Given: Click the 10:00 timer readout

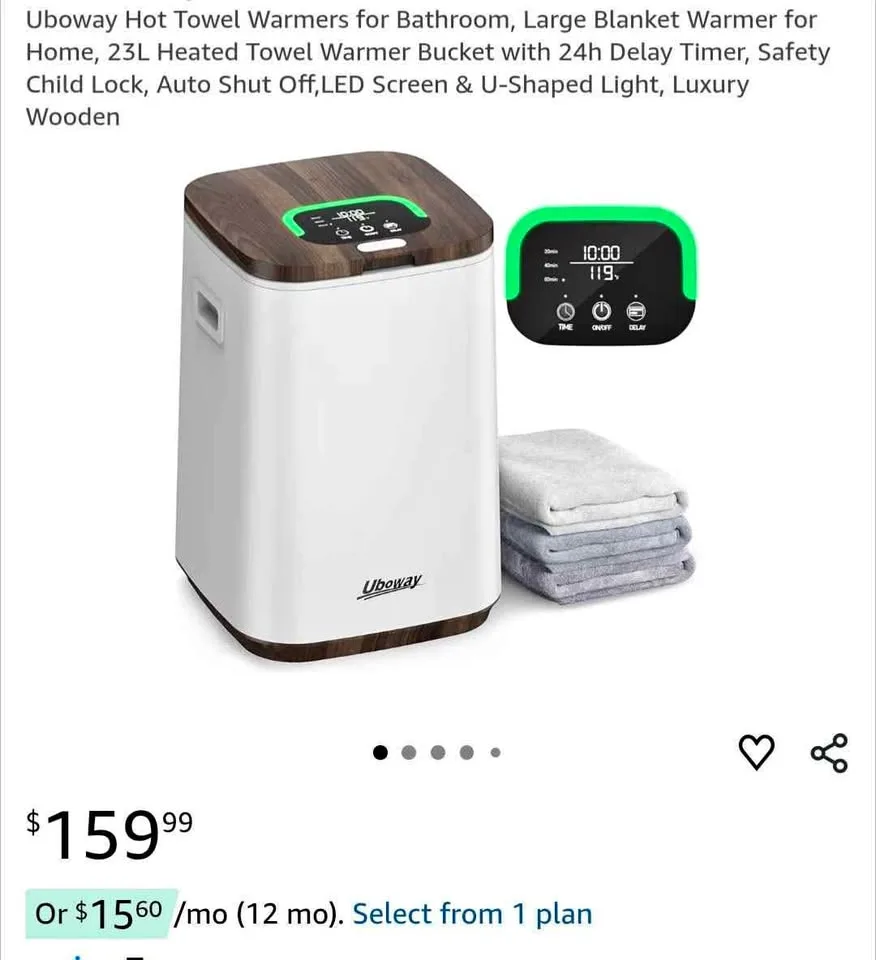Looking at the screenshot, I should [600, 252].
